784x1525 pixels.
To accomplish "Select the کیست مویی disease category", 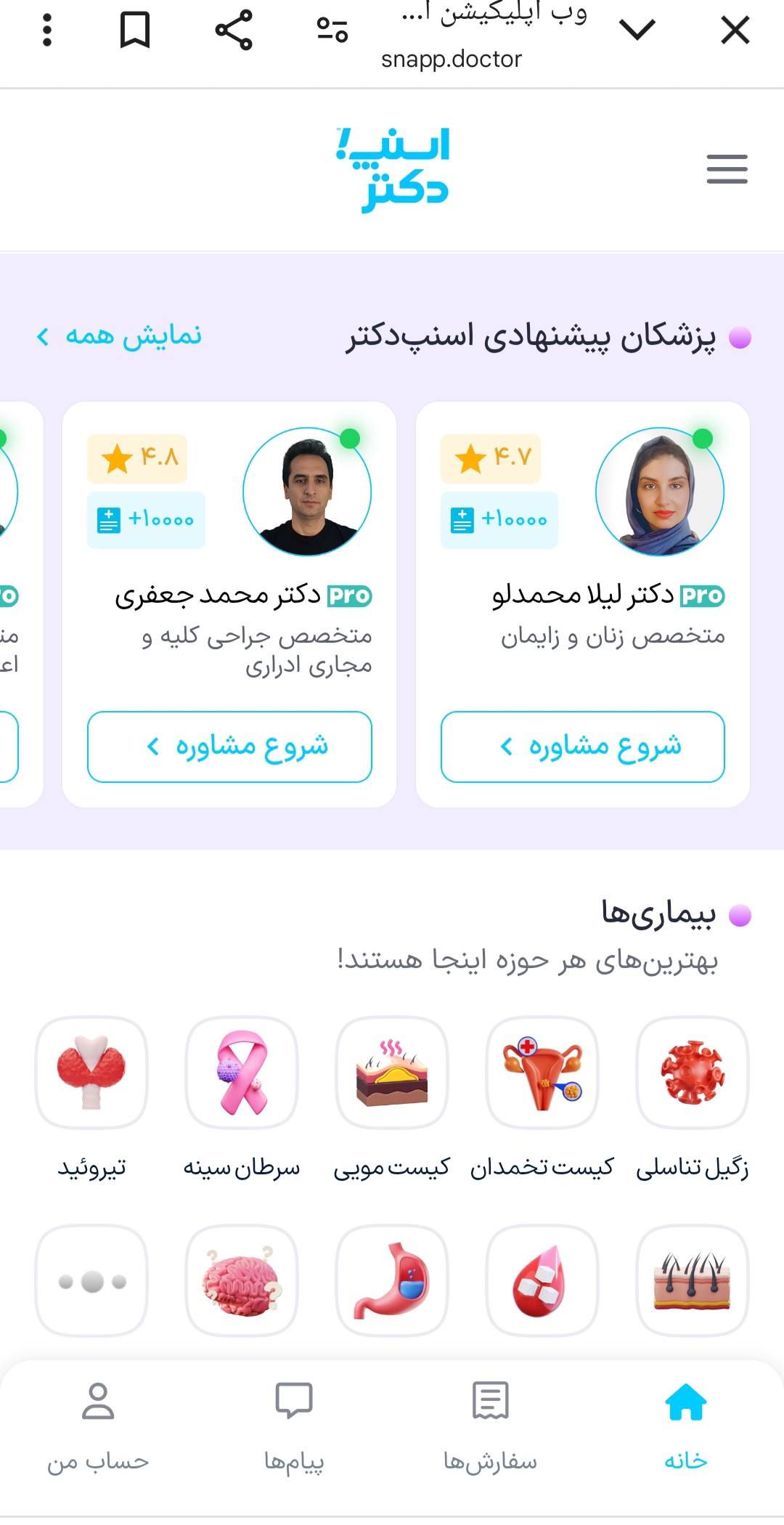I will pos(392,1073).
